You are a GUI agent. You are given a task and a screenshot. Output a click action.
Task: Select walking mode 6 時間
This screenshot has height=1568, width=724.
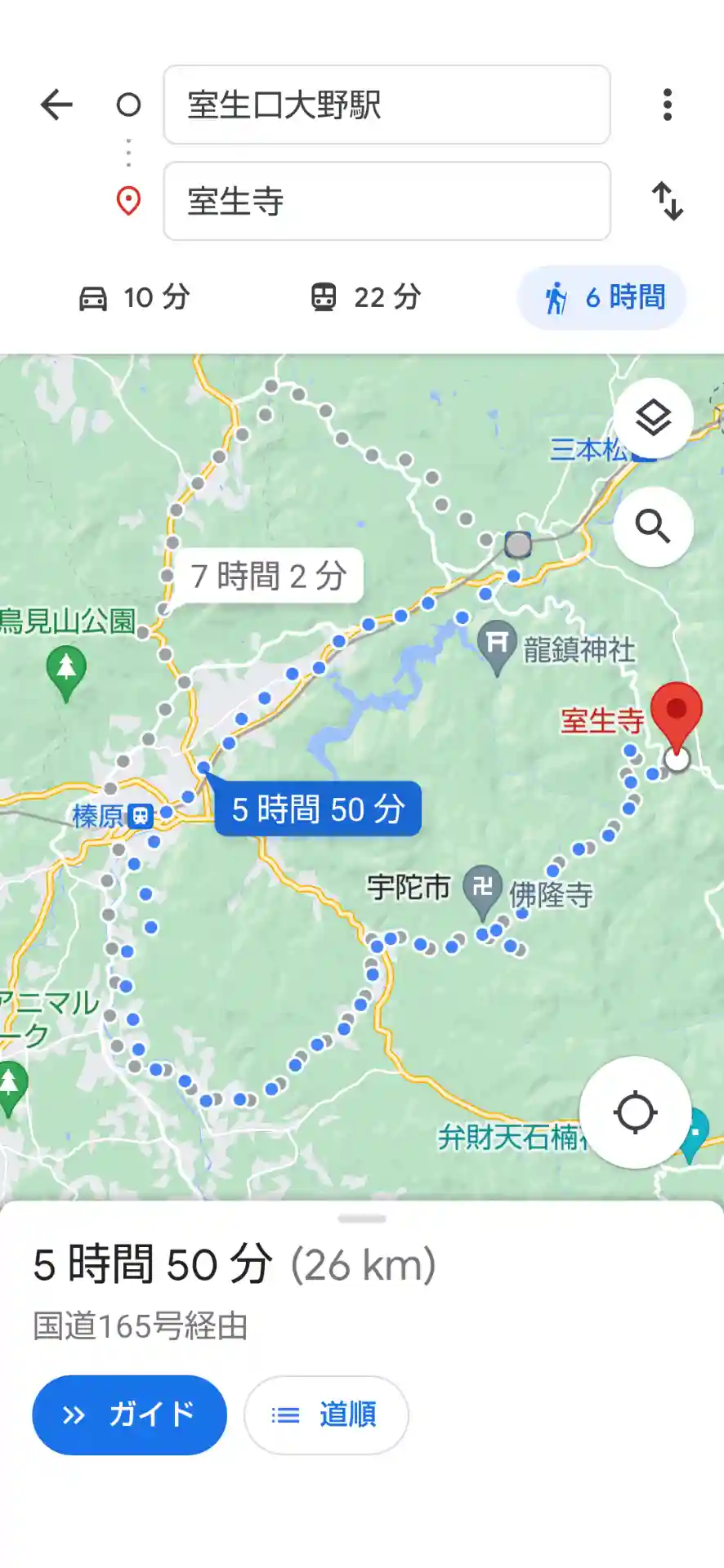602,297
